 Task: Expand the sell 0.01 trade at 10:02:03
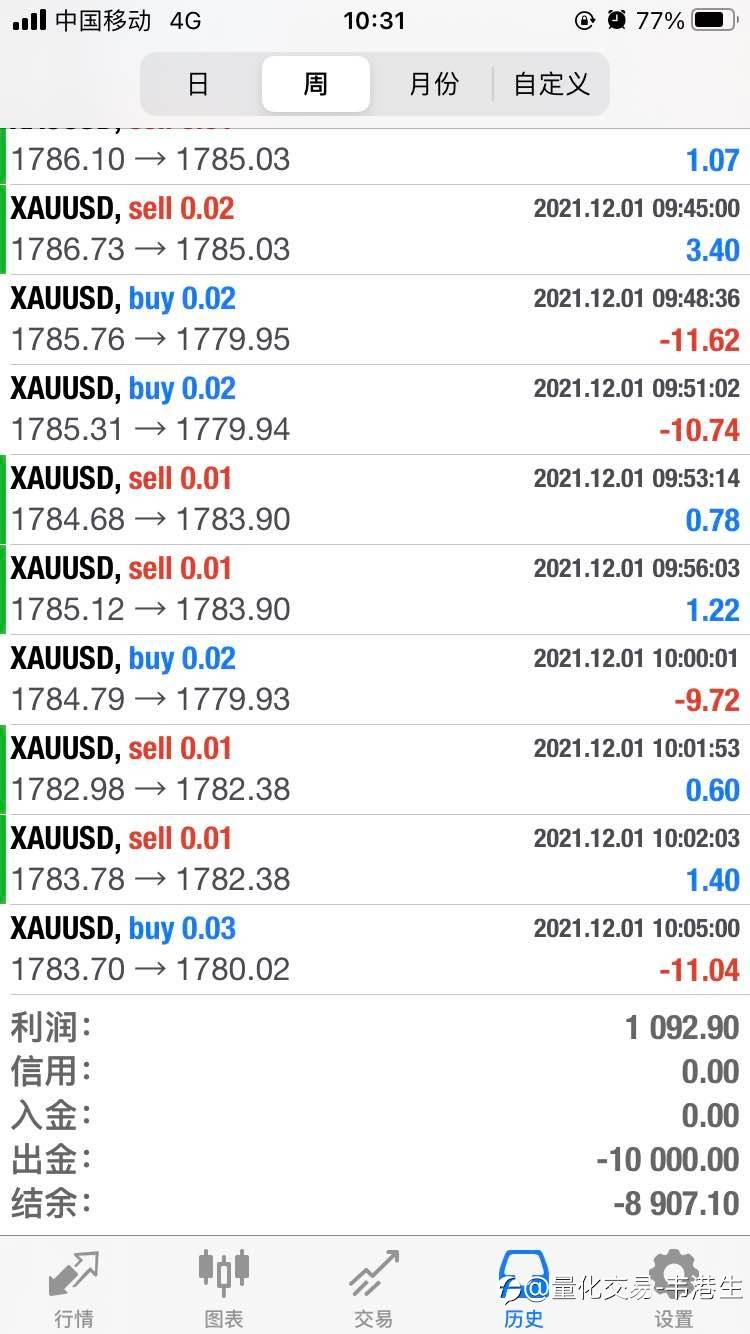pyautogui.click(x=375, y=860)
